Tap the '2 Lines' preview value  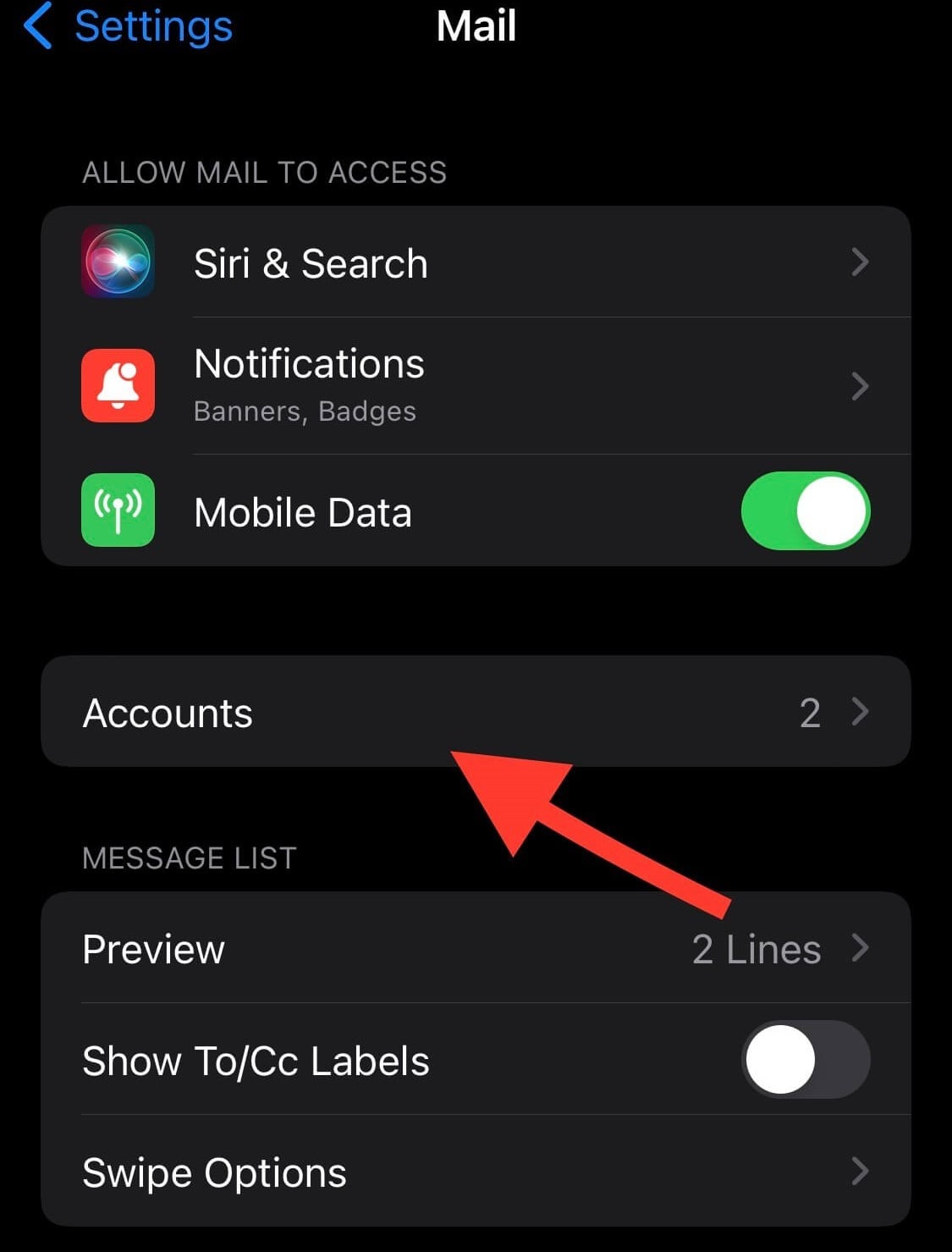click(756, 948)
